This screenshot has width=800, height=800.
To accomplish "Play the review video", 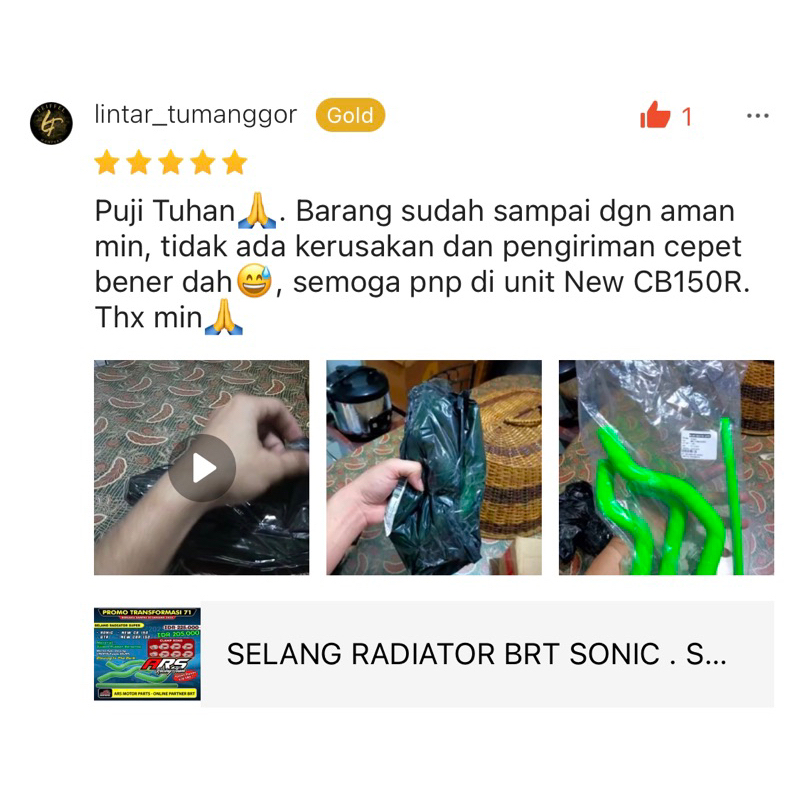I will pos(202,467).
